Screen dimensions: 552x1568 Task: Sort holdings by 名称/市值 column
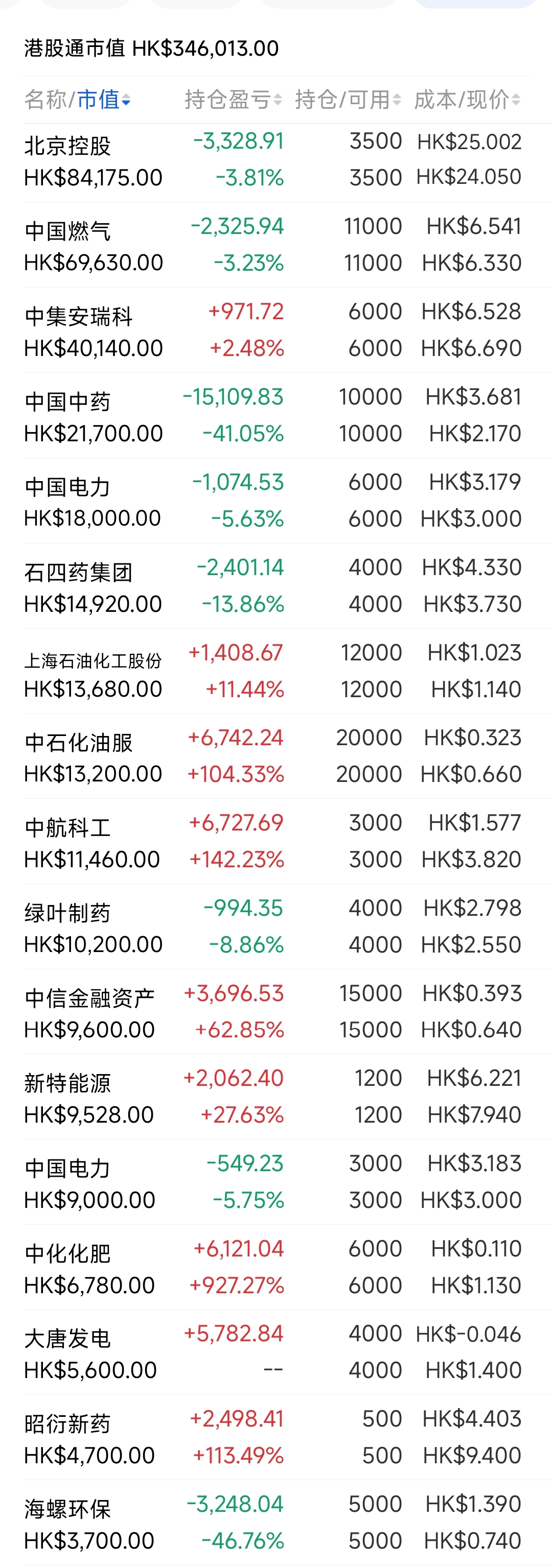click(77, 99)
